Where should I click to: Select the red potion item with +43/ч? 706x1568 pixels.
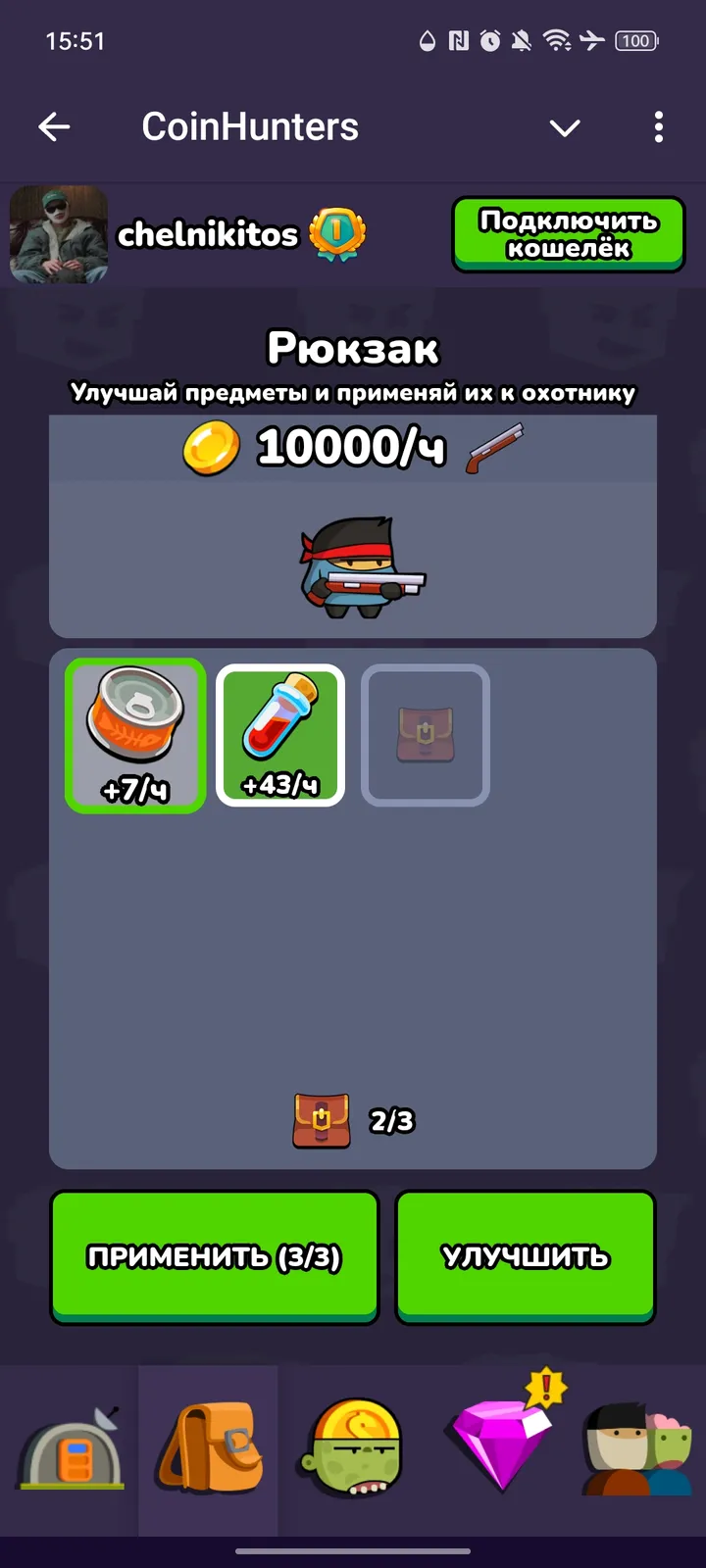(x=280, y=735)
